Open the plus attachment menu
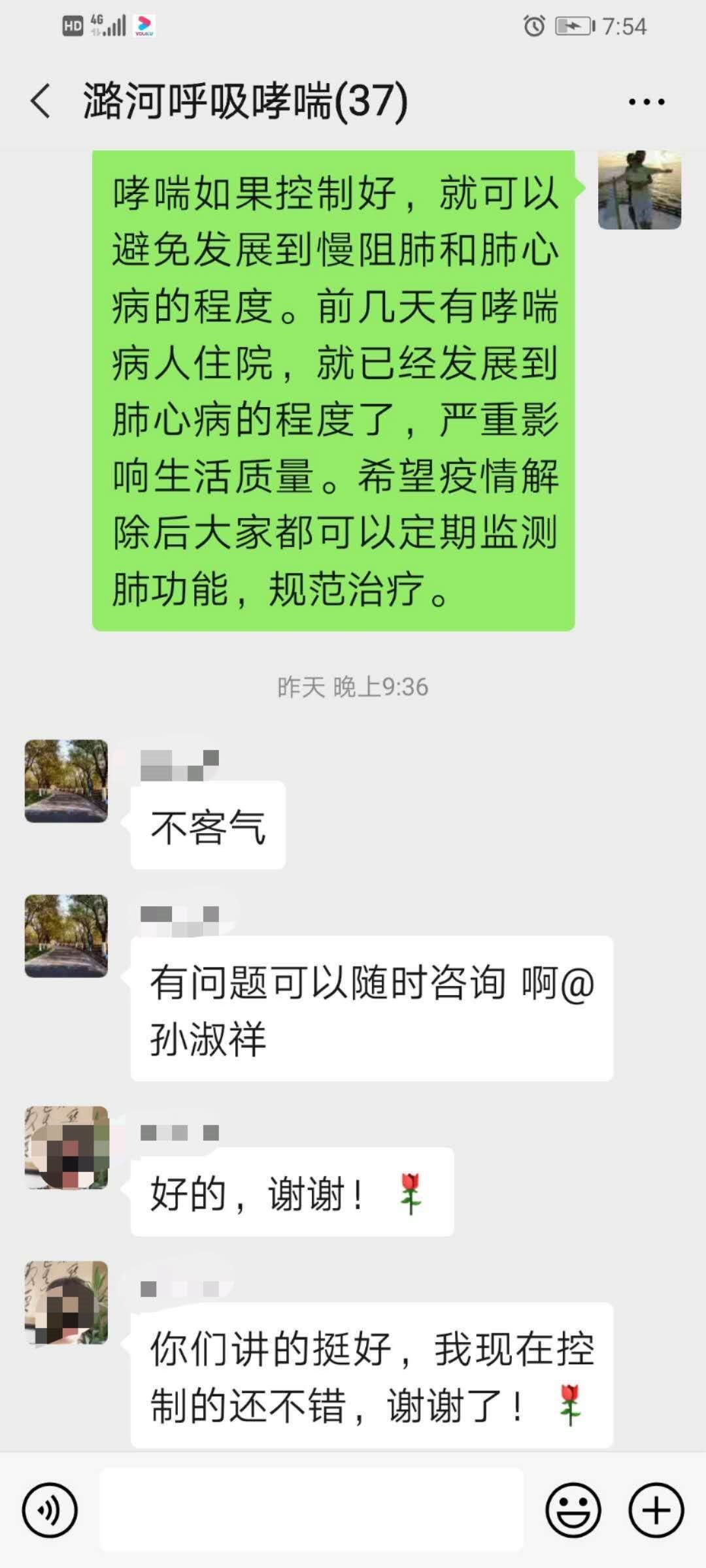The width and height of the screenshot is (706, 1568). coord(656,1510)
